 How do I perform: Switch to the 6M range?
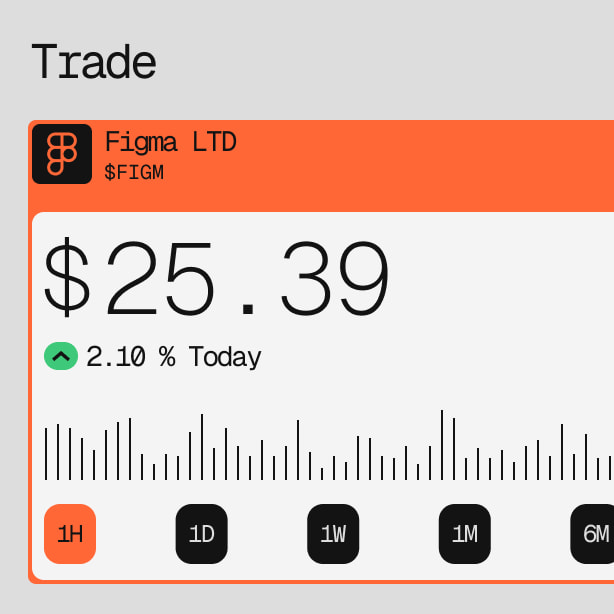point(592,534)
